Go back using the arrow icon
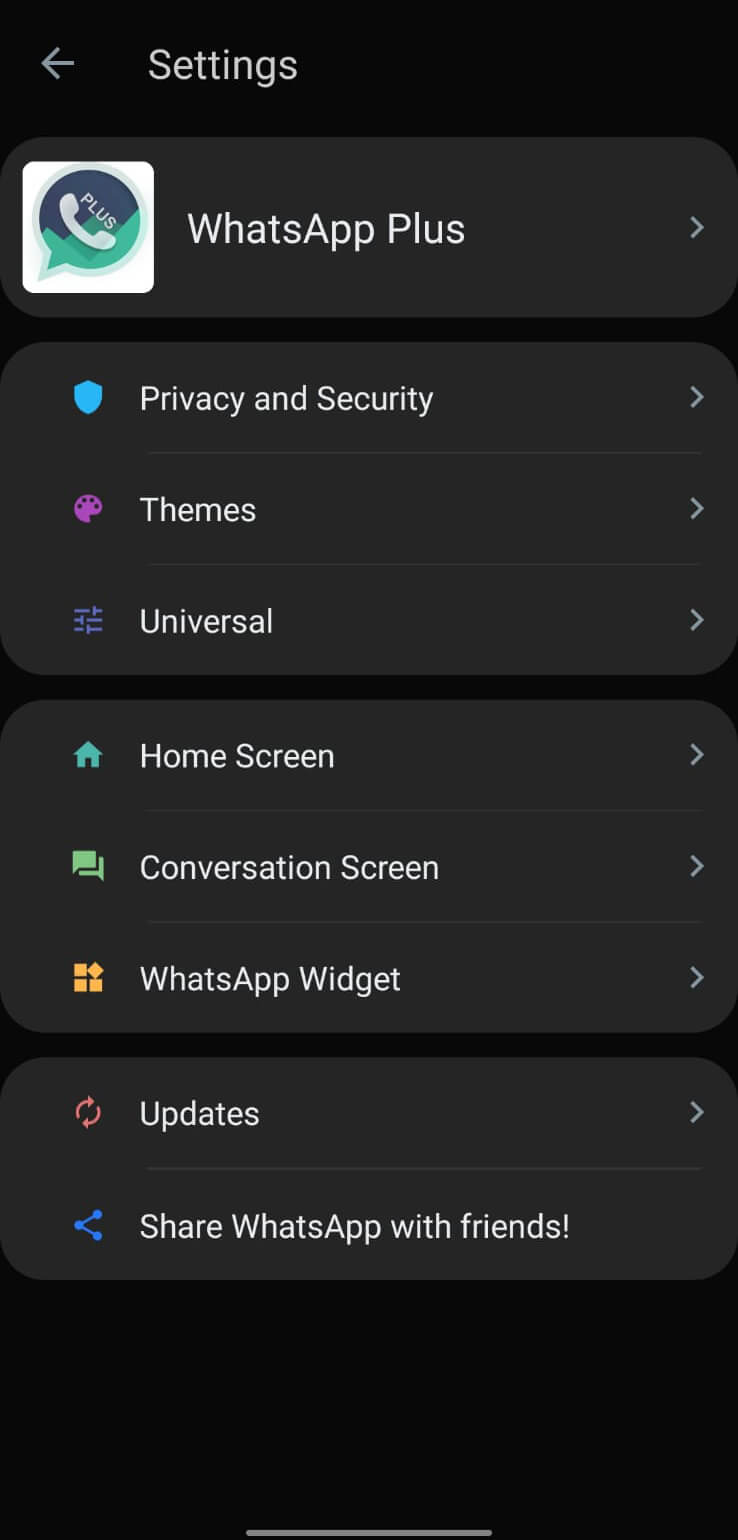 click(57, 64)
